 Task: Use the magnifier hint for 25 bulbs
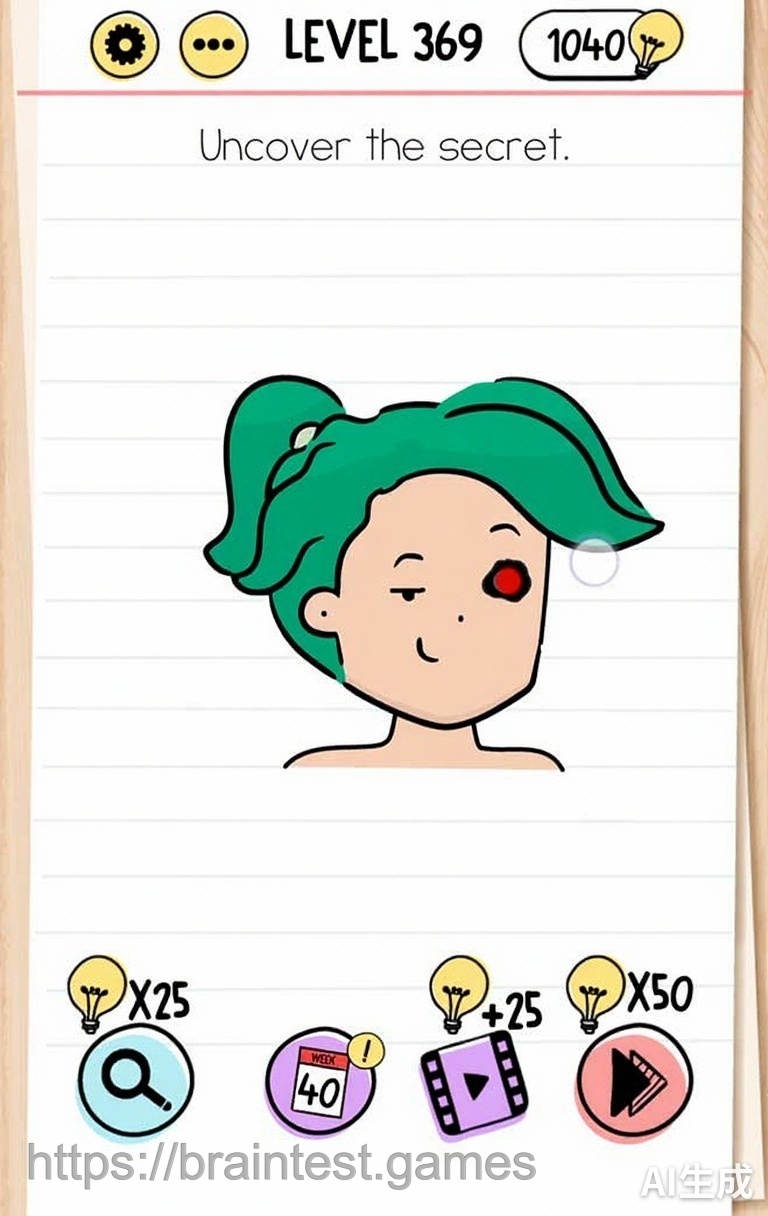(x=135, y=1080)
